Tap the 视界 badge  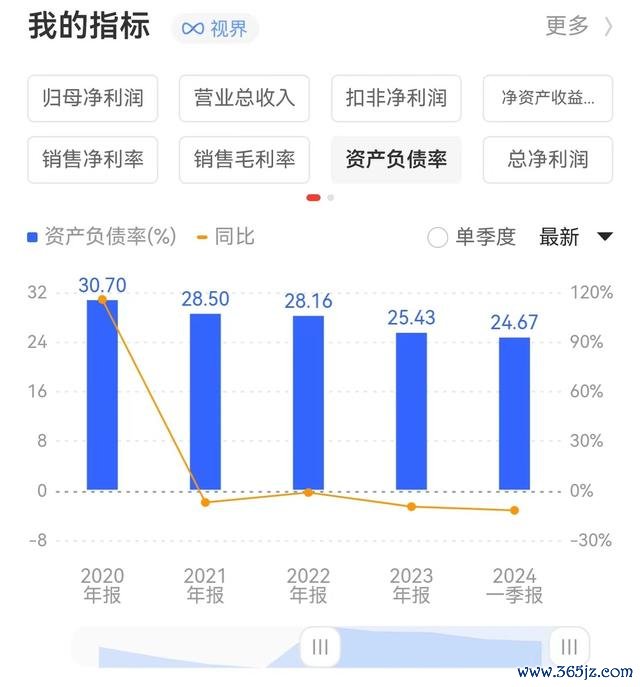pos(214,28)
